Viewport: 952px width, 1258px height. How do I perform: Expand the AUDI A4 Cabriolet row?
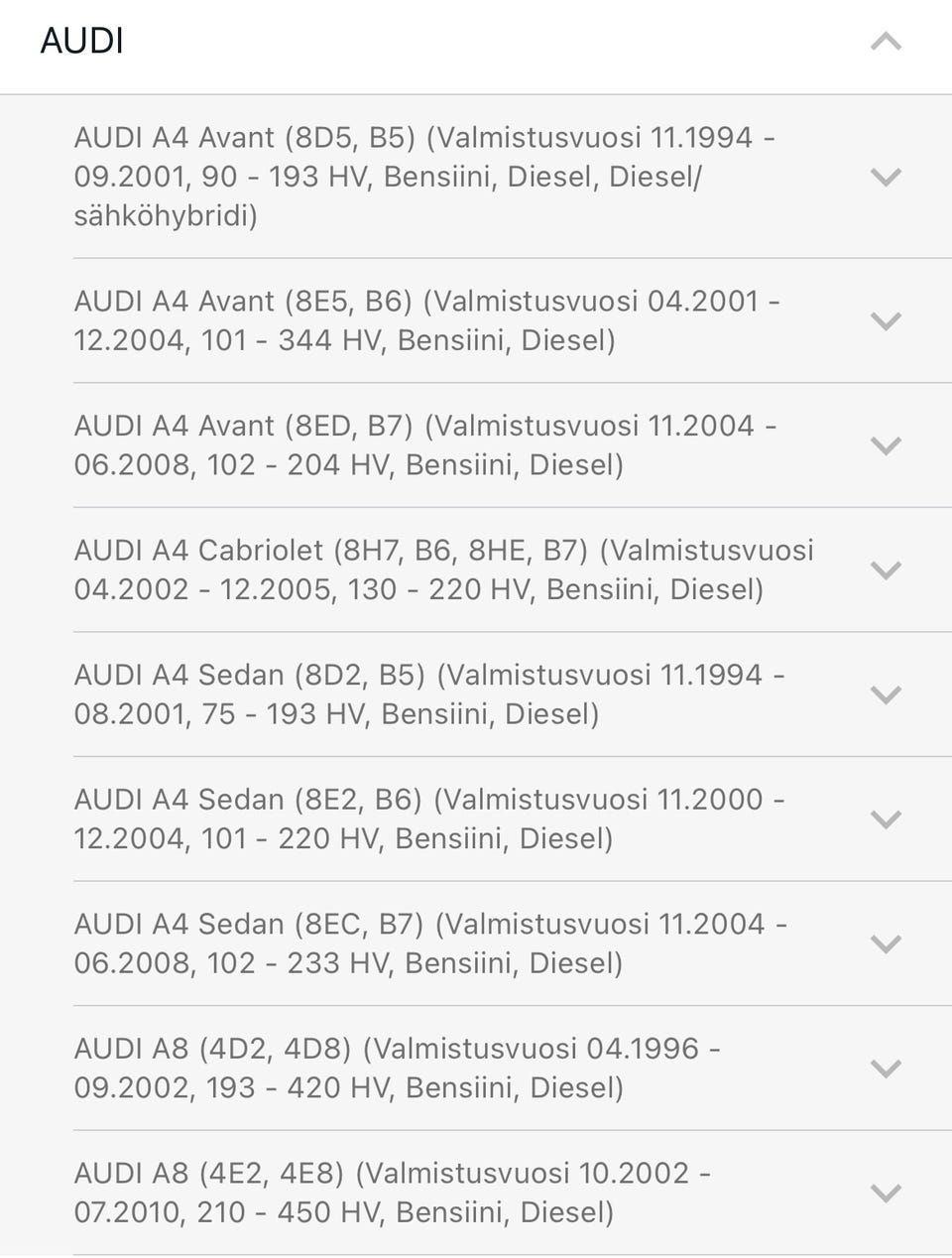point(885,569)
